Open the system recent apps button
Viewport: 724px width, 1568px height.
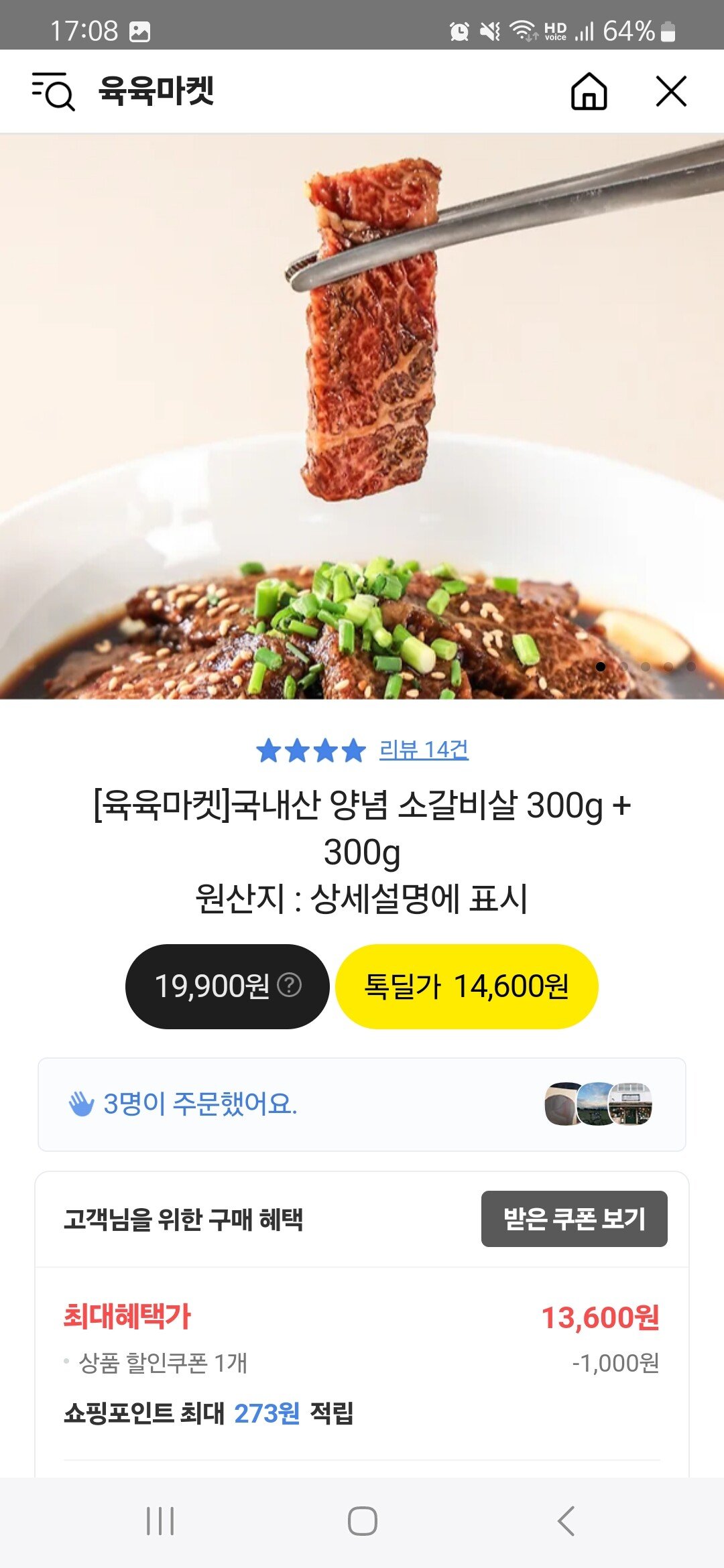pyautogui.click(x=160, y=1521)
